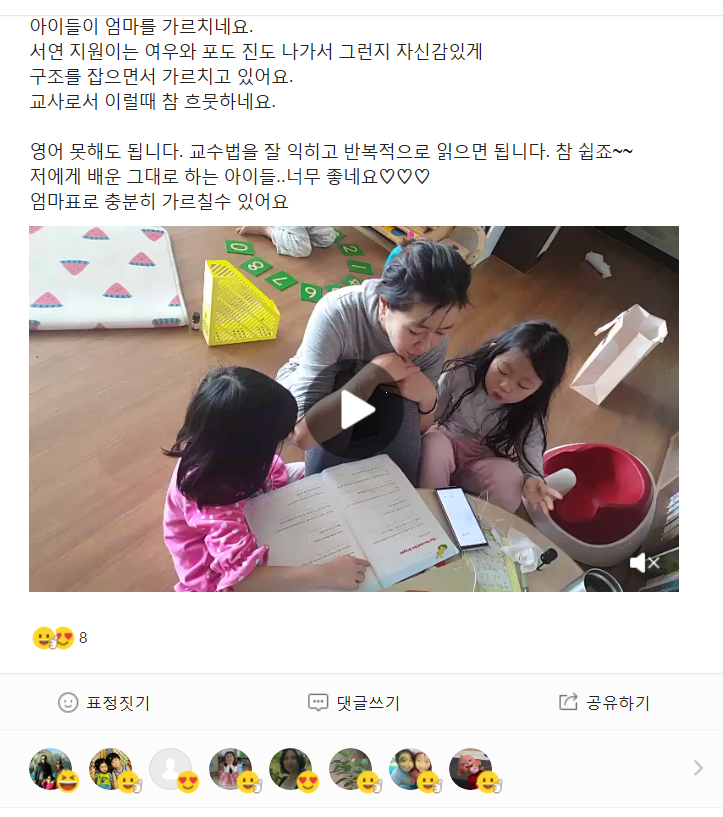Share the post via 공유하기

point(604,703)
